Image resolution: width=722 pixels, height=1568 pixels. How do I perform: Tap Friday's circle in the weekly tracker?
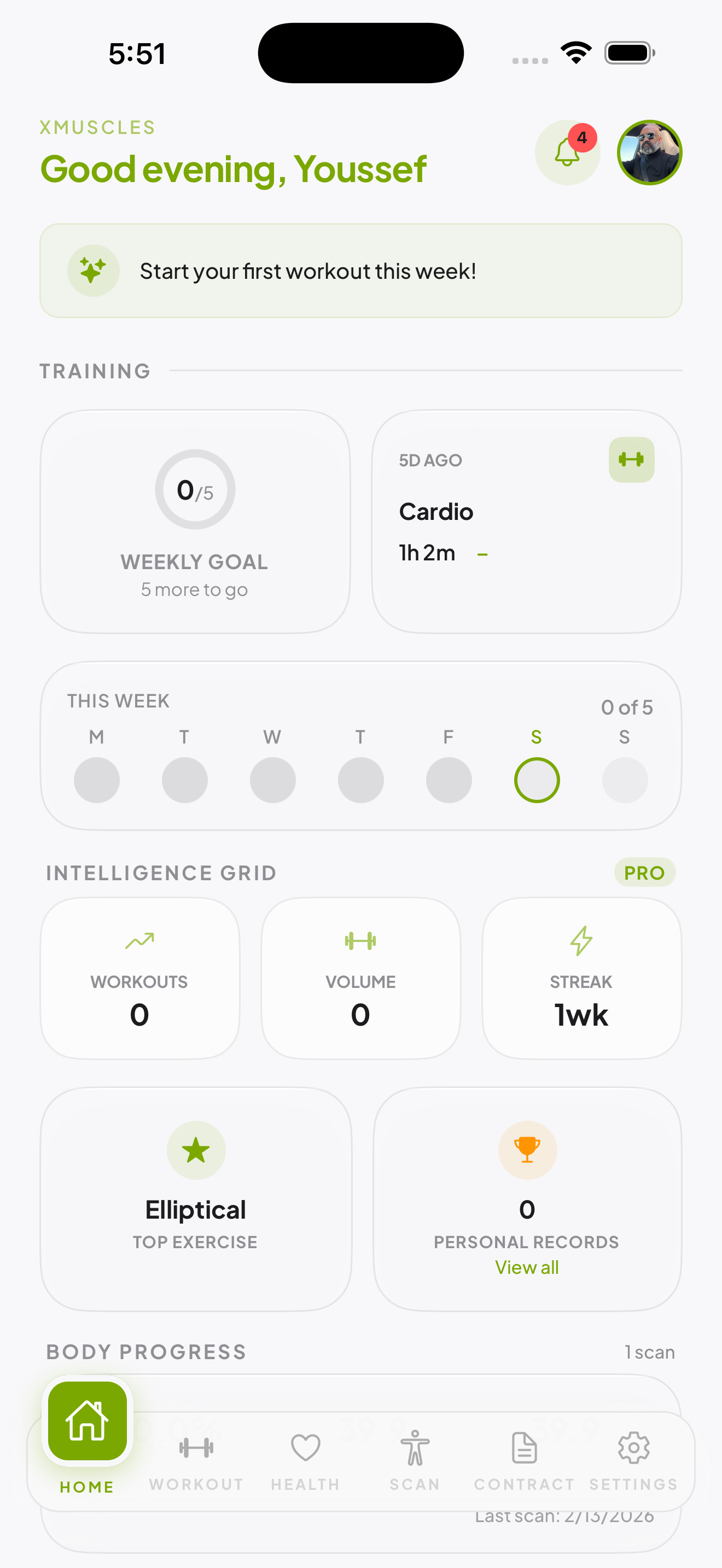click(449, 780)
